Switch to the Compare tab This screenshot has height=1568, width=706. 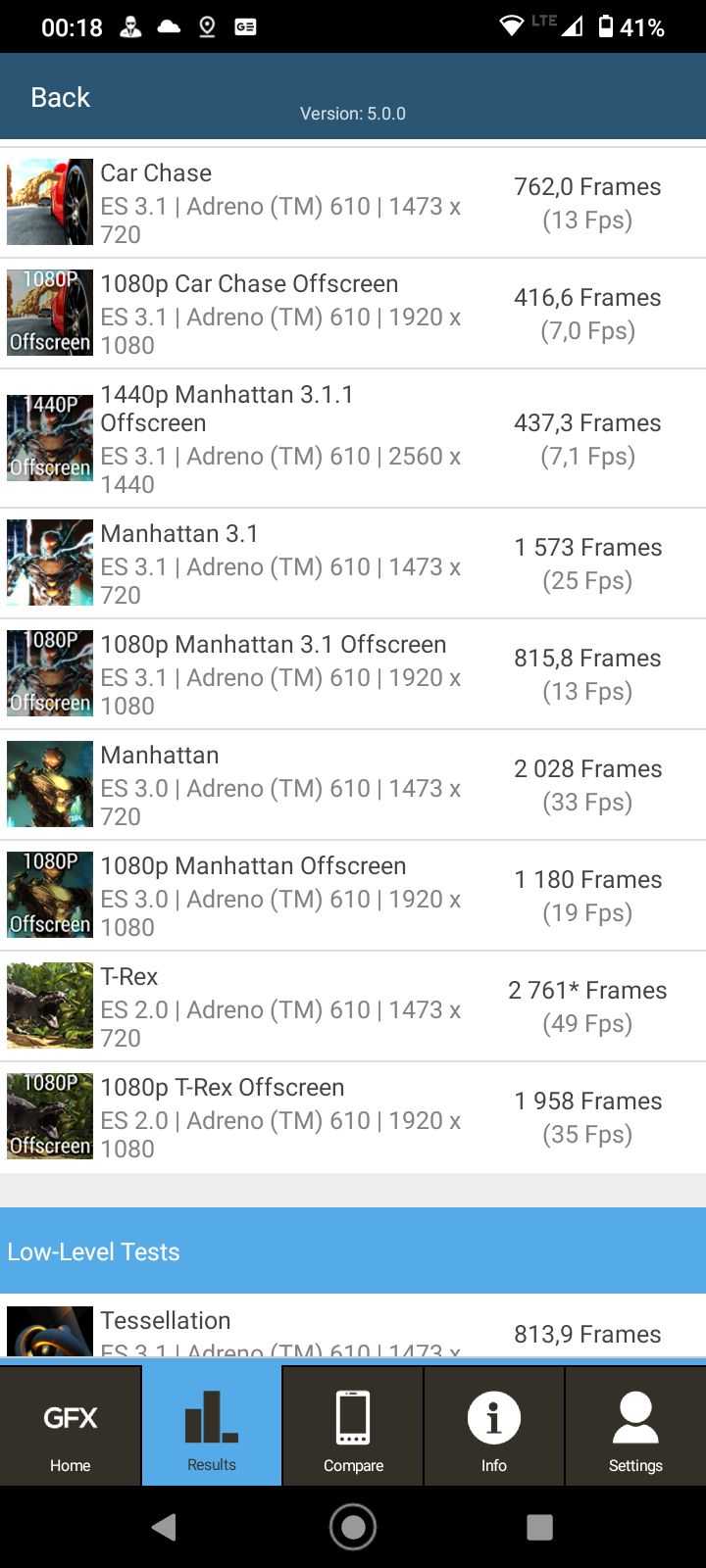[353, 1427]
